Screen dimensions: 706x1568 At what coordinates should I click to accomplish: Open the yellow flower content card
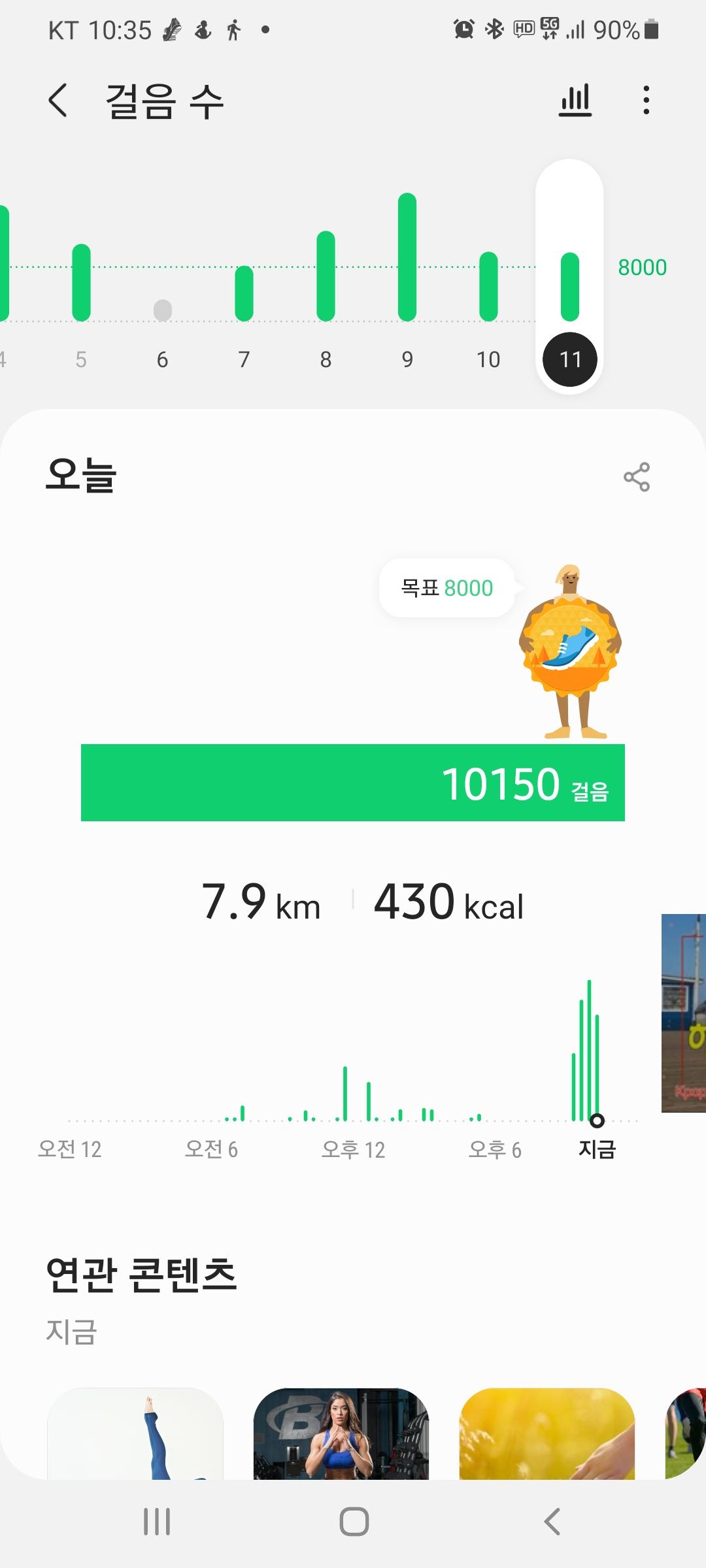point(547,1434)
